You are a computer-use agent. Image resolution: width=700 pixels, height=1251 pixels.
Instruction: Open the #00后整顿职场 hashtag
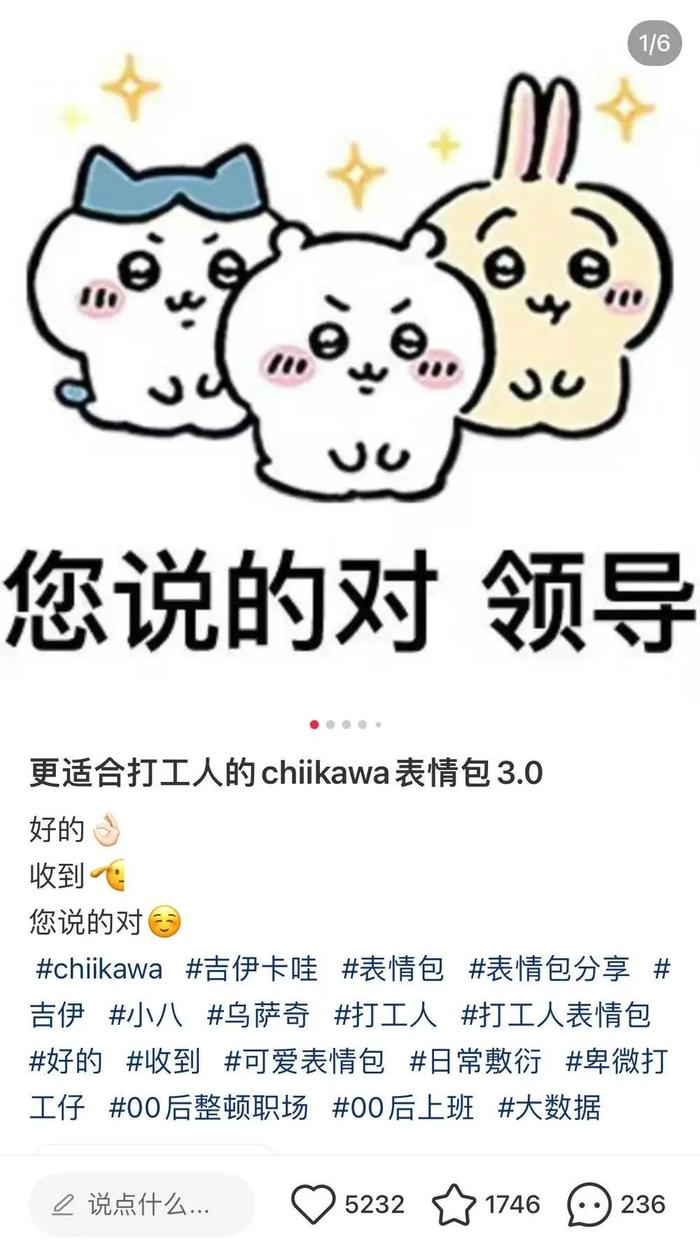[209, 1108]
